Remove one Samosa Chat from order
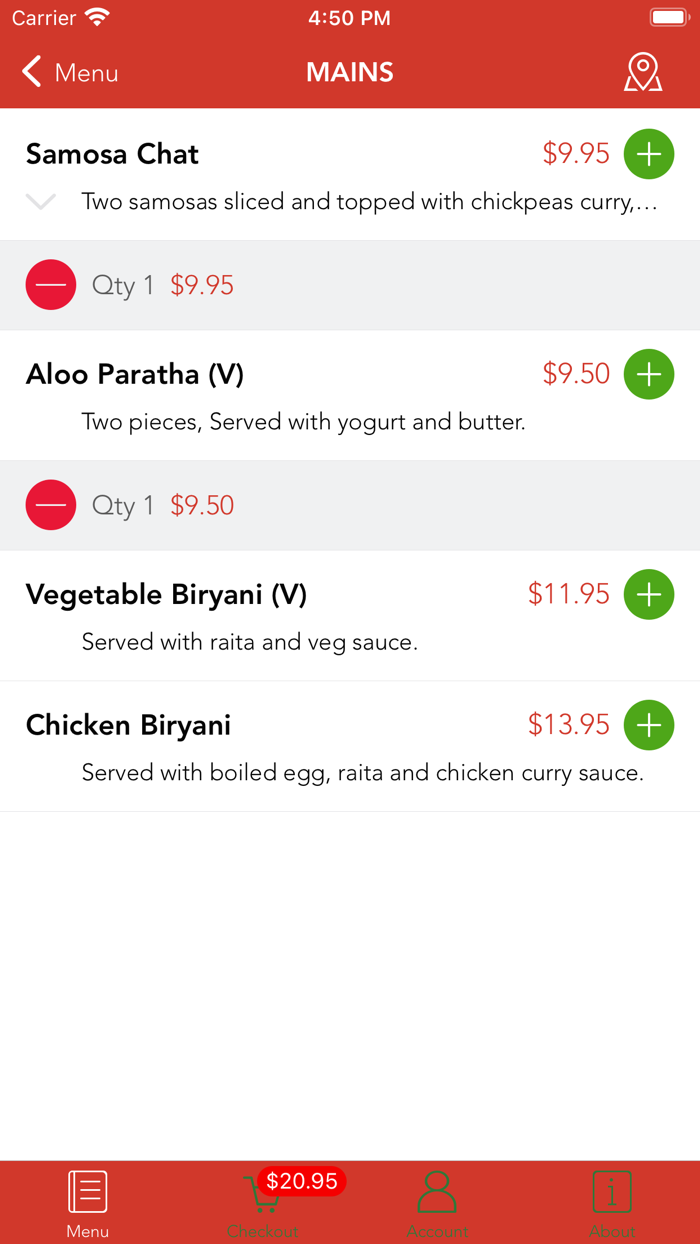 coord(51,285)
